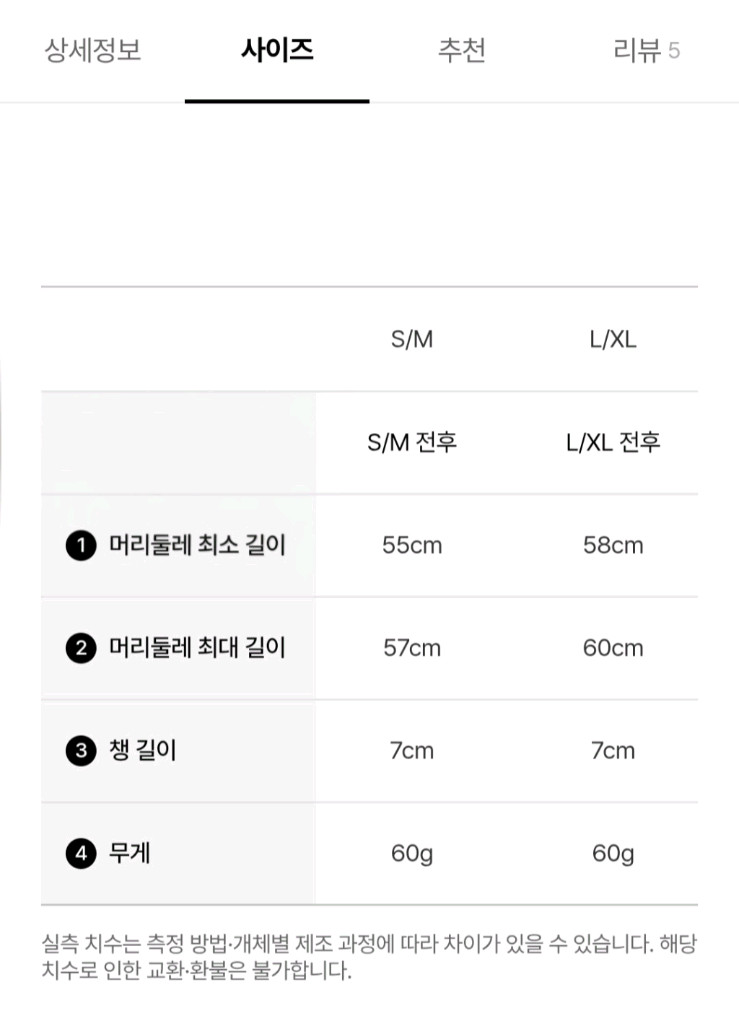Click numbered badge 1 beside 머리둘레 최소 길이
739x1024 pixels.
81,546
